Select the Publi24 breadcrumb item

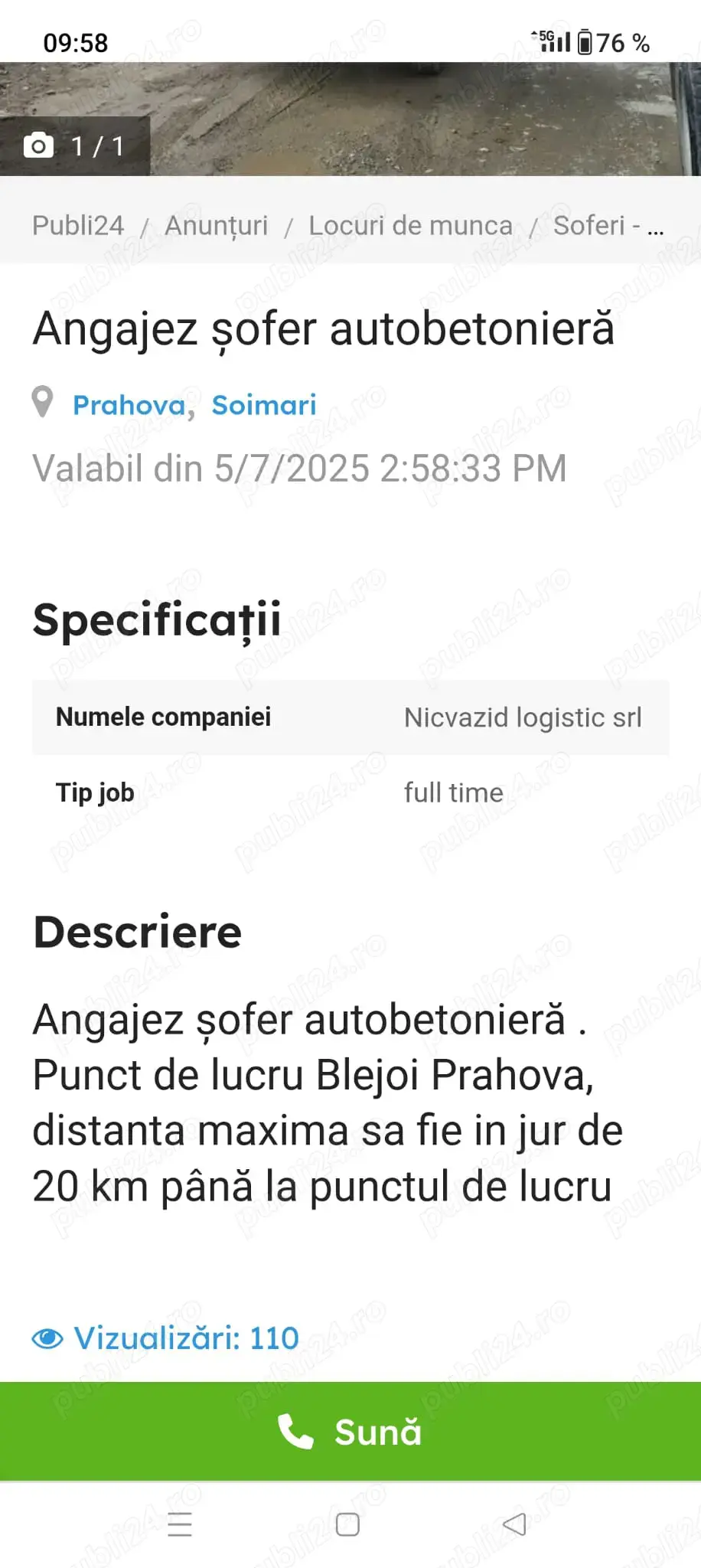[x=77, y=225]
